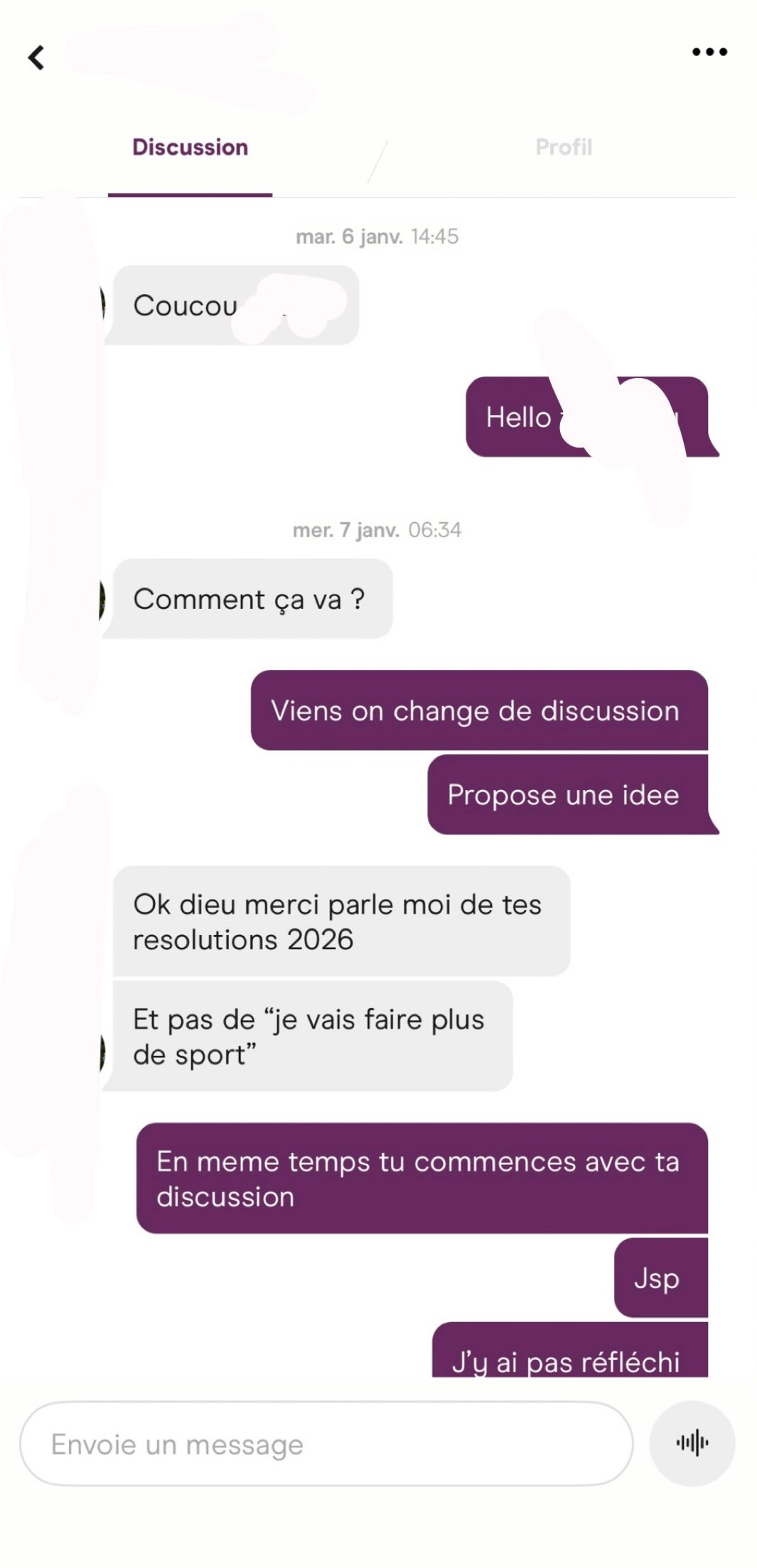Switch to the Profil tab
The width and height of the screenshot is (757, 1568).
point(563,147)
